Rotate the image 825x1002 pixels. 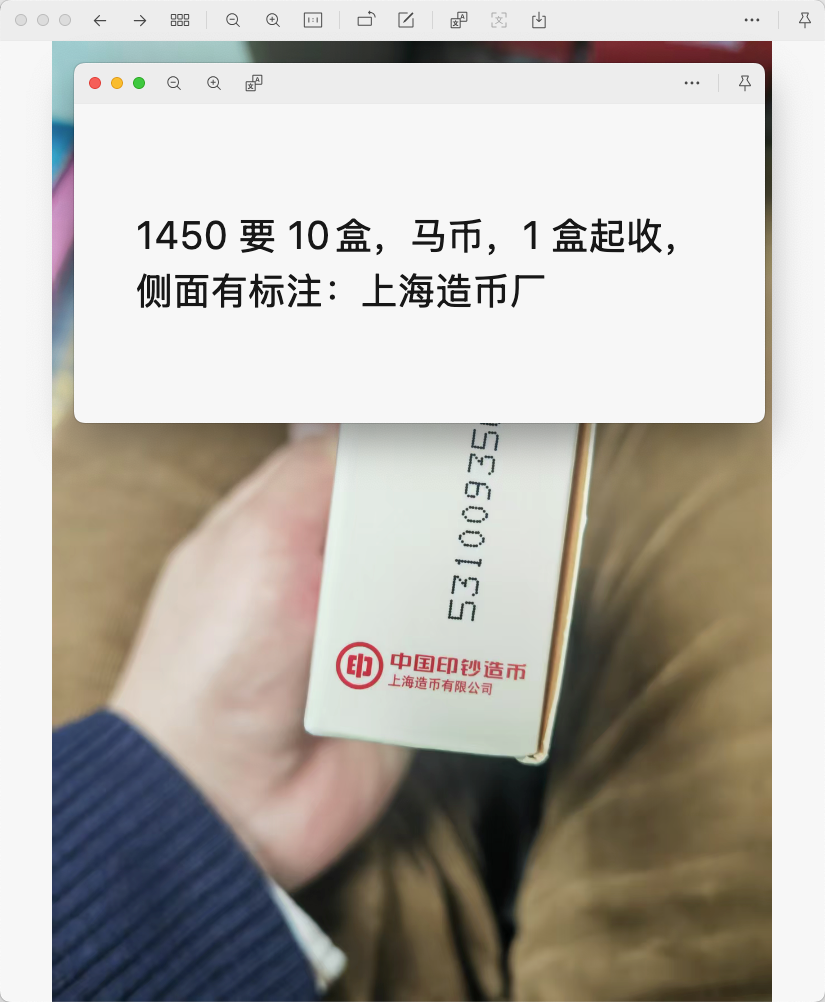tap(366, 20)
